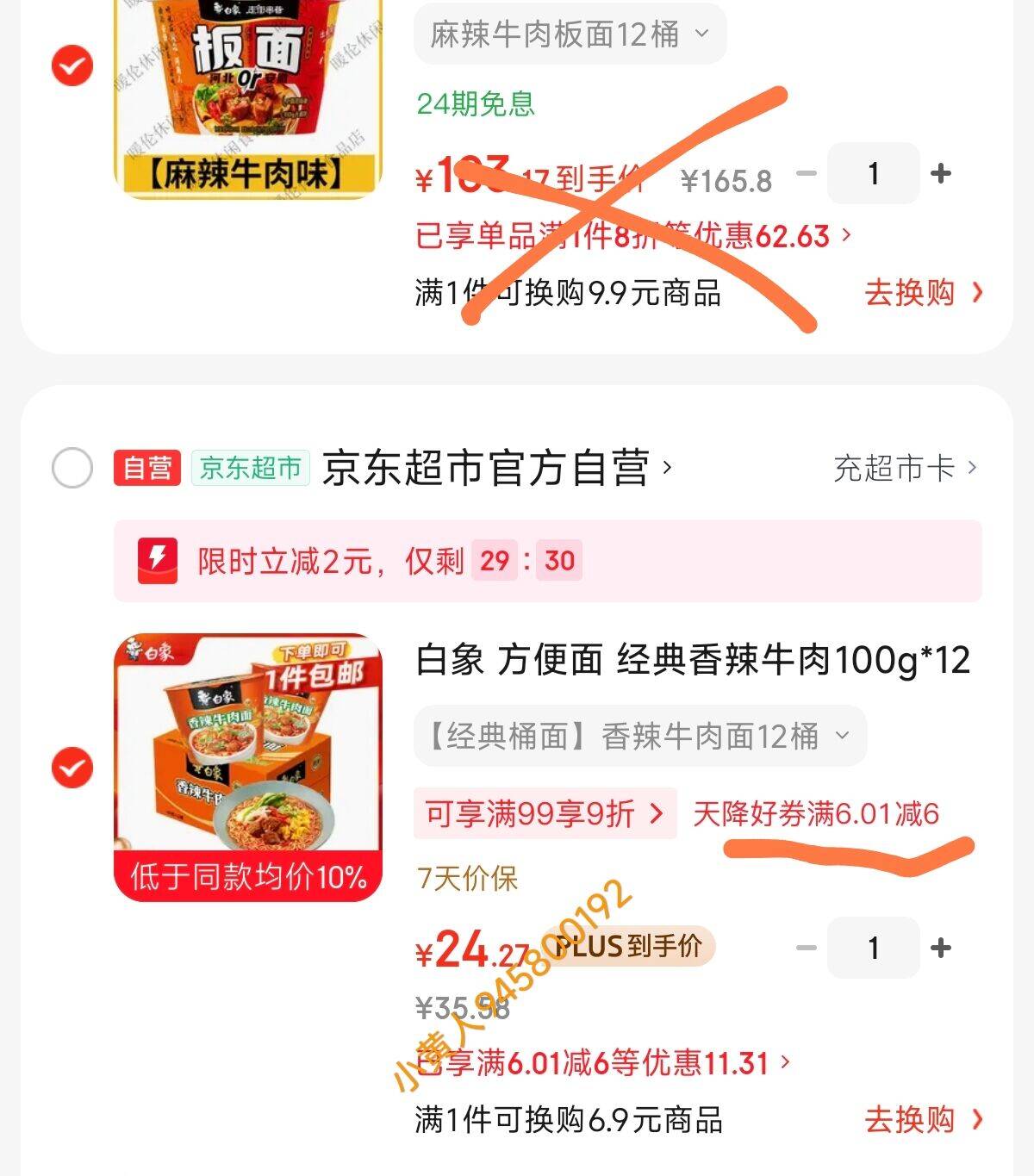View the 已享单品满1件8折 discount details
Viewport: 1034px width, 1176px height.
point(633,236)
